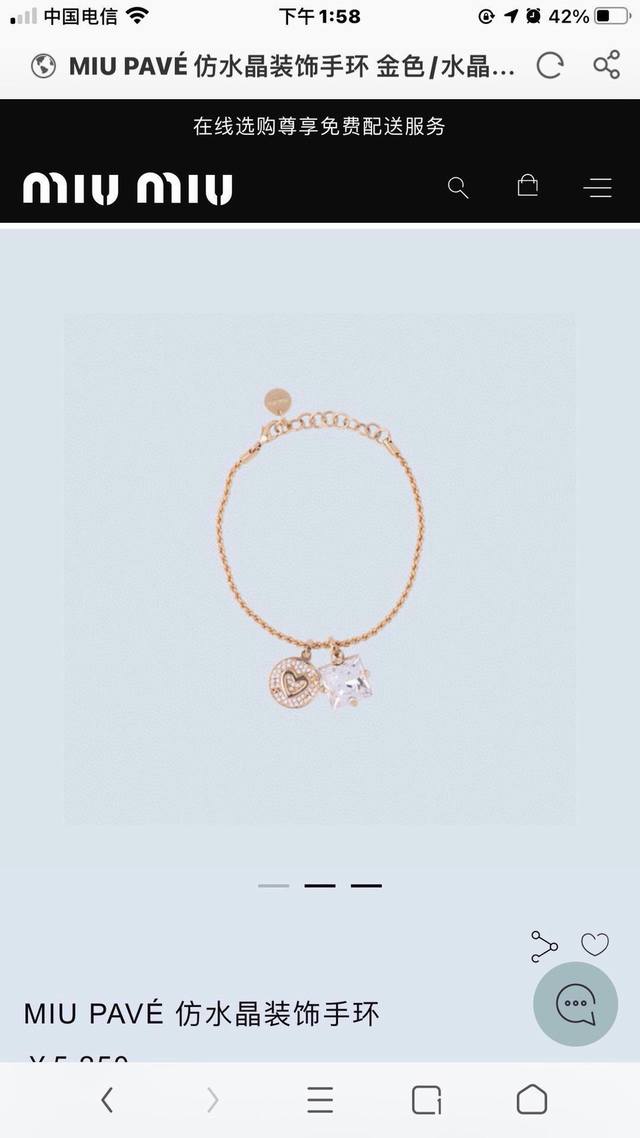Viewport: 640px width, 1138px height.
Task: Open the Miu Miu site search
Action: 458,188
